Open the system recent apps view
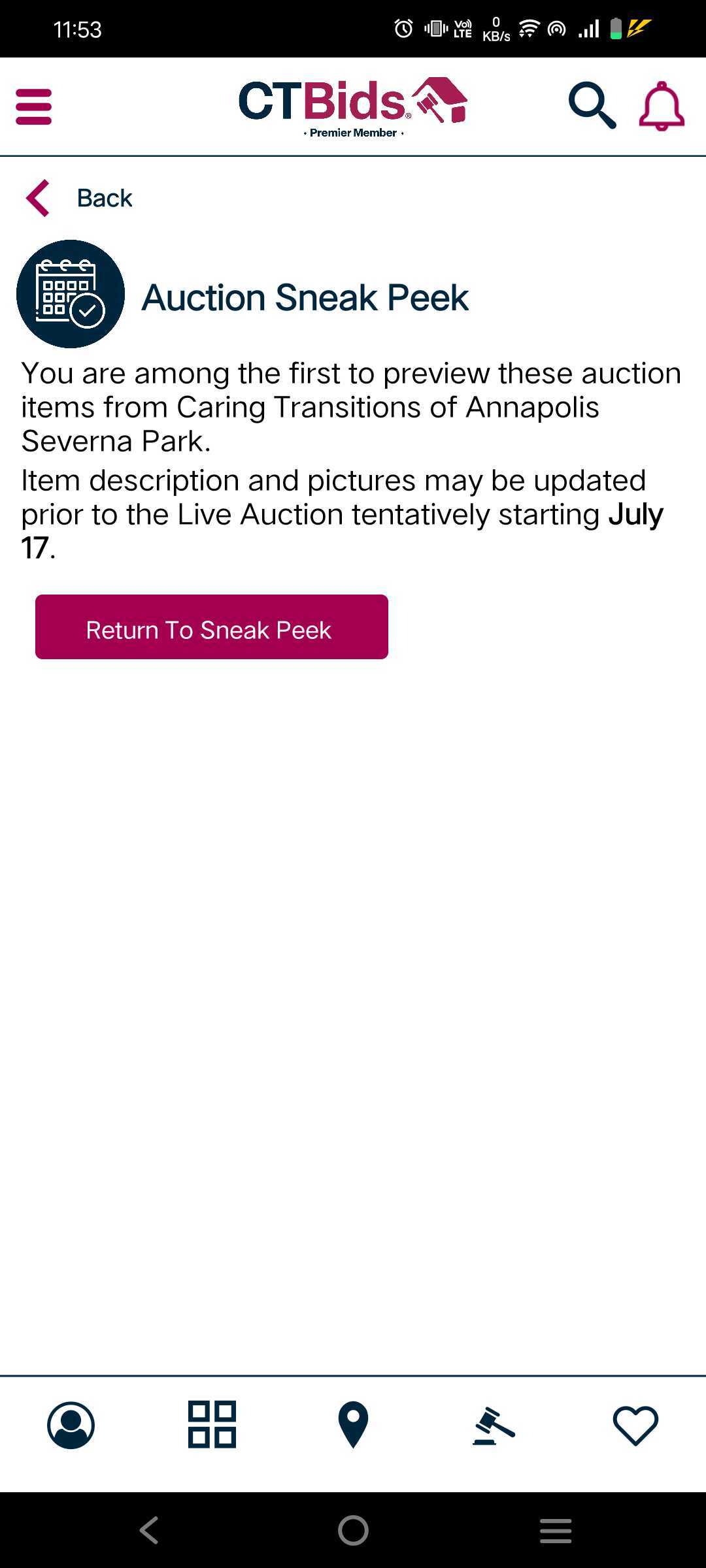The height and width of the screenshot is (1568, 706). point(556,1530)
